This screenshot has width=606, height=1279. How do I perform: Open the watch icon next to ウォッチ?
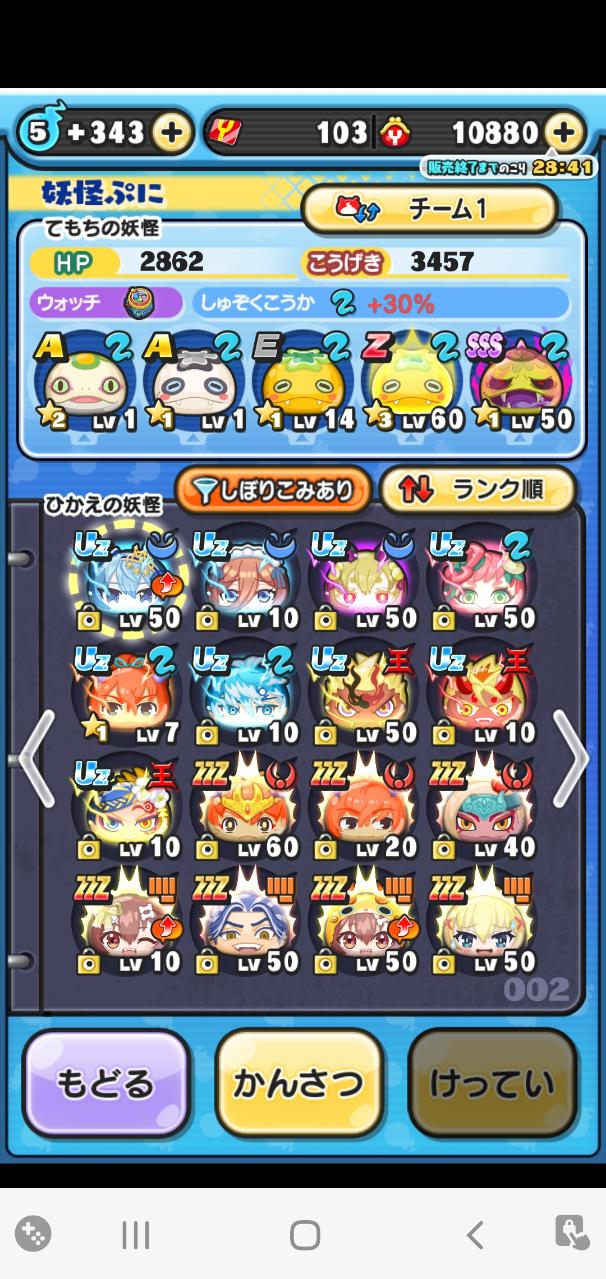point(139,302)
